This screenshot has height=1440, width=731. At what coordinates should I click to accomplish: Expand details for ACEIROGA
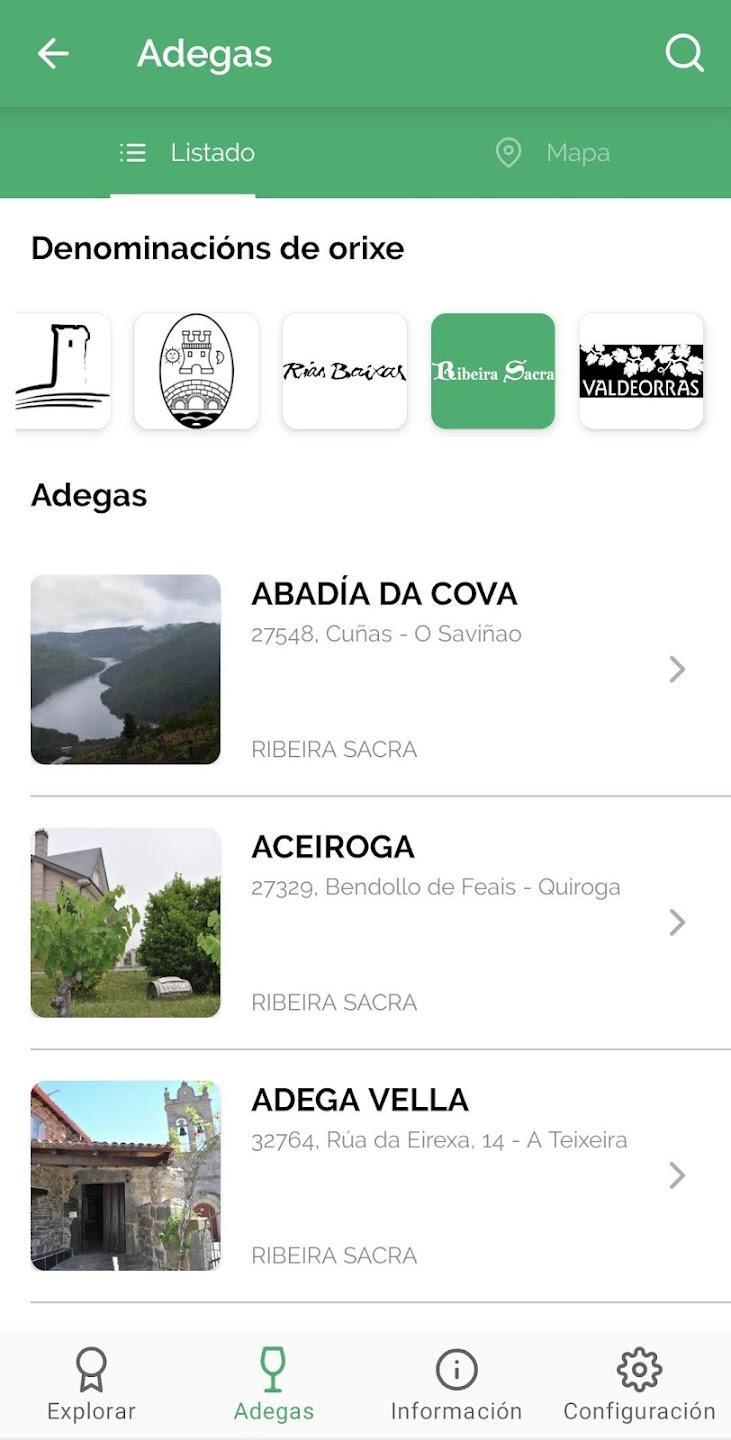point(677,922)
